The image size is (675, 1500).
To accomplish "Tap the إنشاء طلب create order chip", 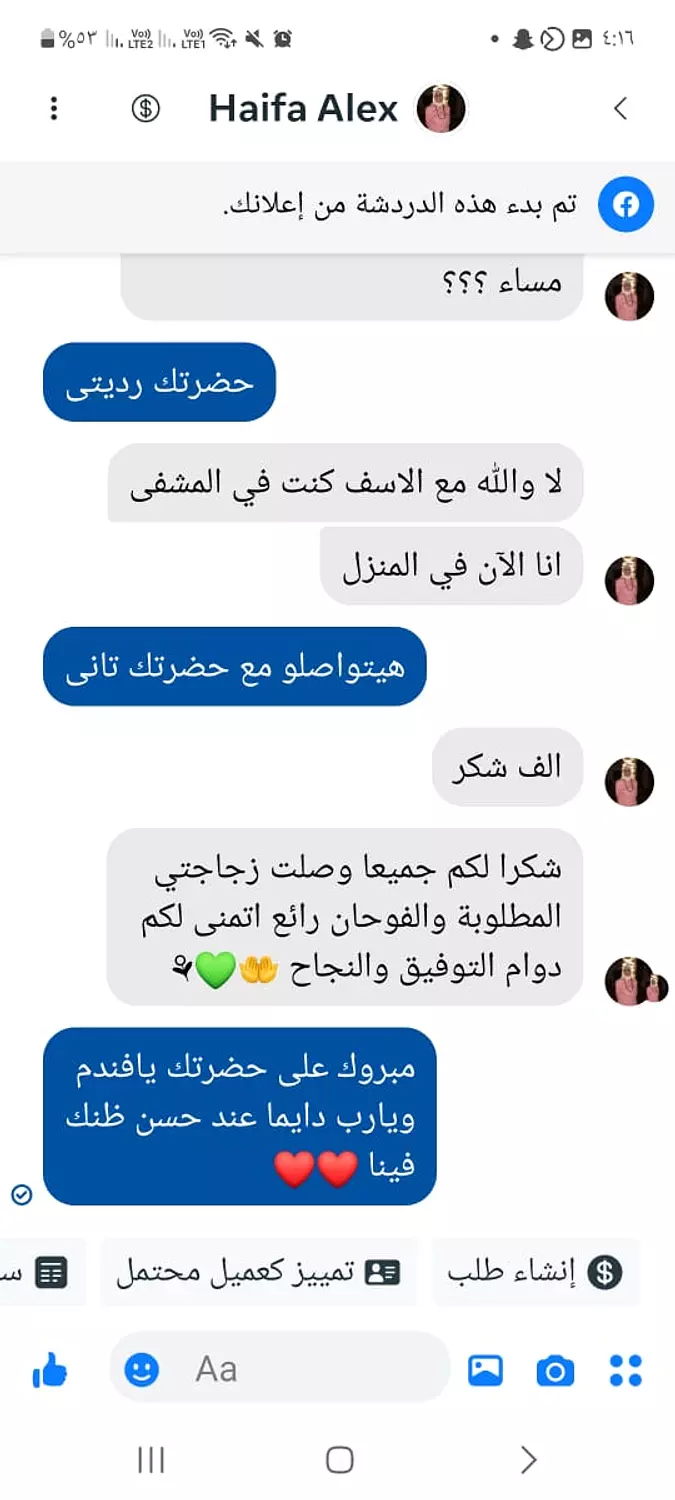I will [535, 1272].
